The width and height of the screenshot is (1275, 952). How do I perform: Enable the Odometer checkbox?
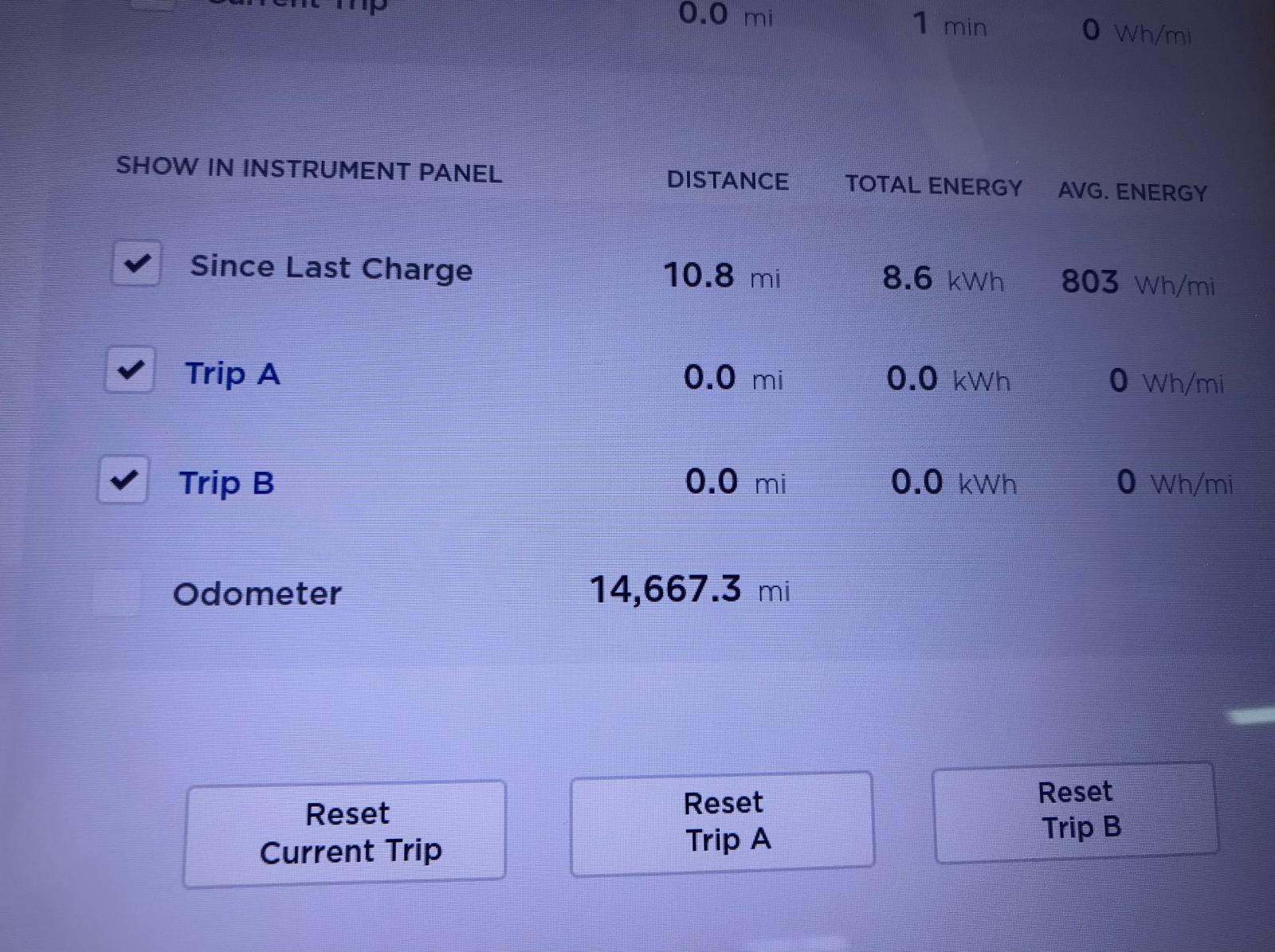(118, 592)
